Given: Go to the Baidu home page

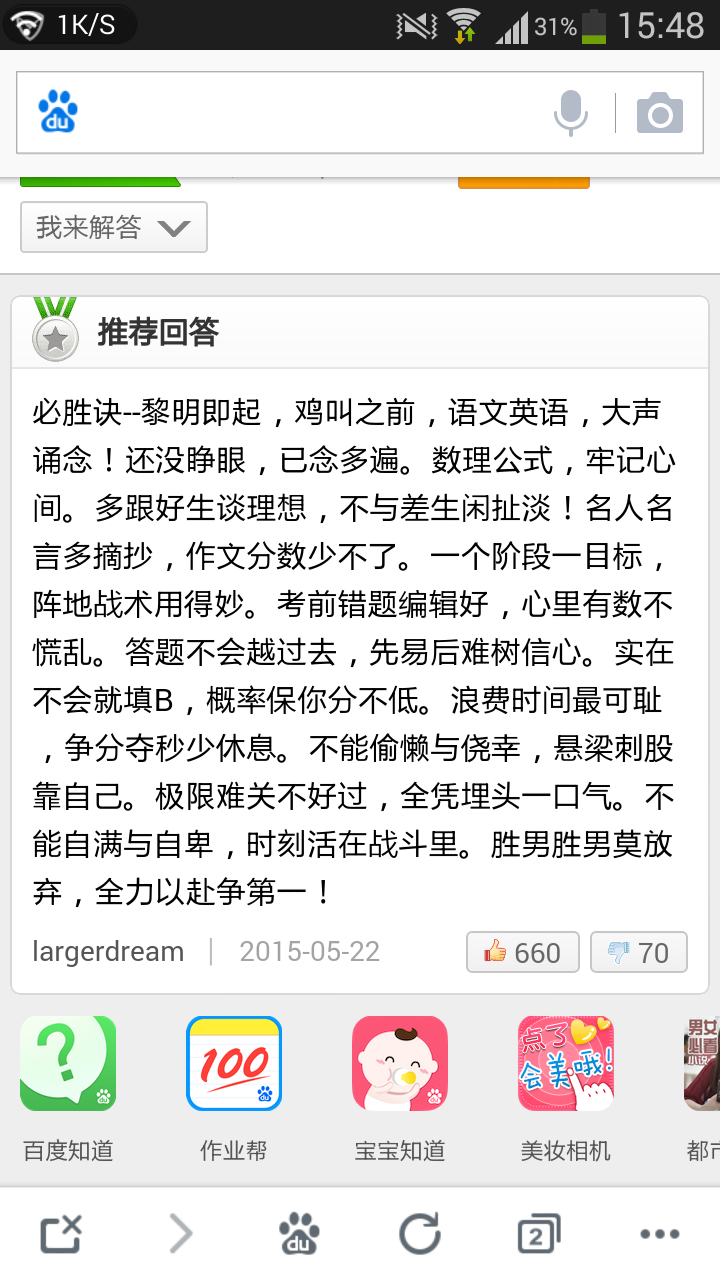Looking at the screenshot, I should click(299, 1234).
